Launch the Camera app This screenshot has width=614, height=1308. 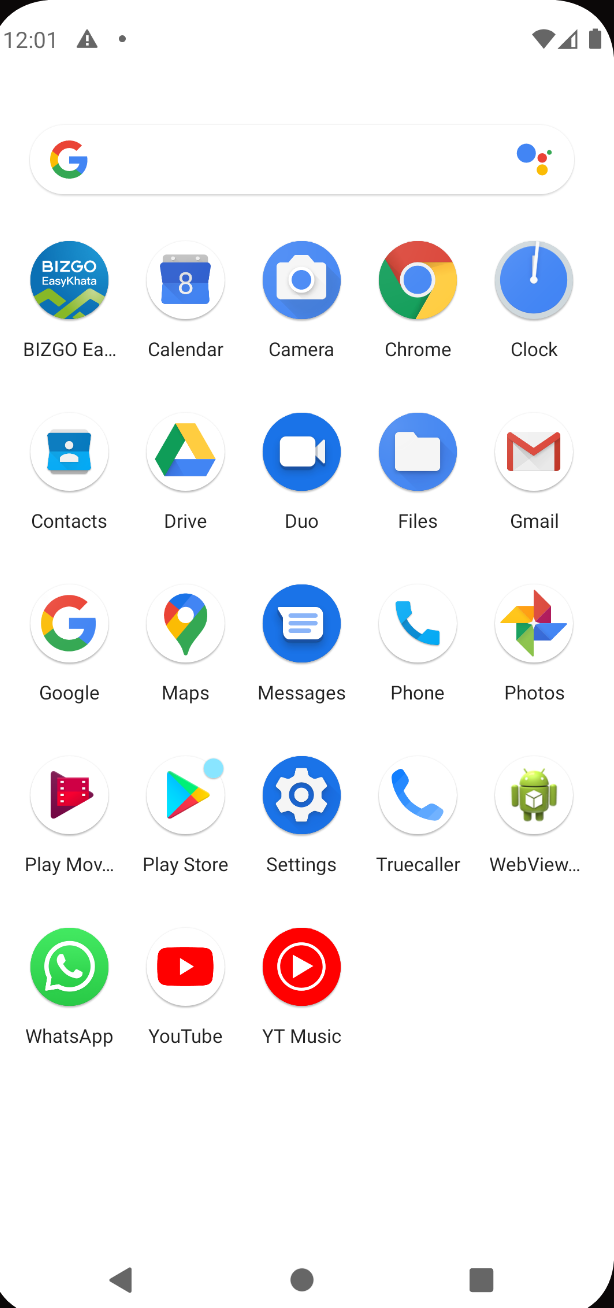point(301,281)
